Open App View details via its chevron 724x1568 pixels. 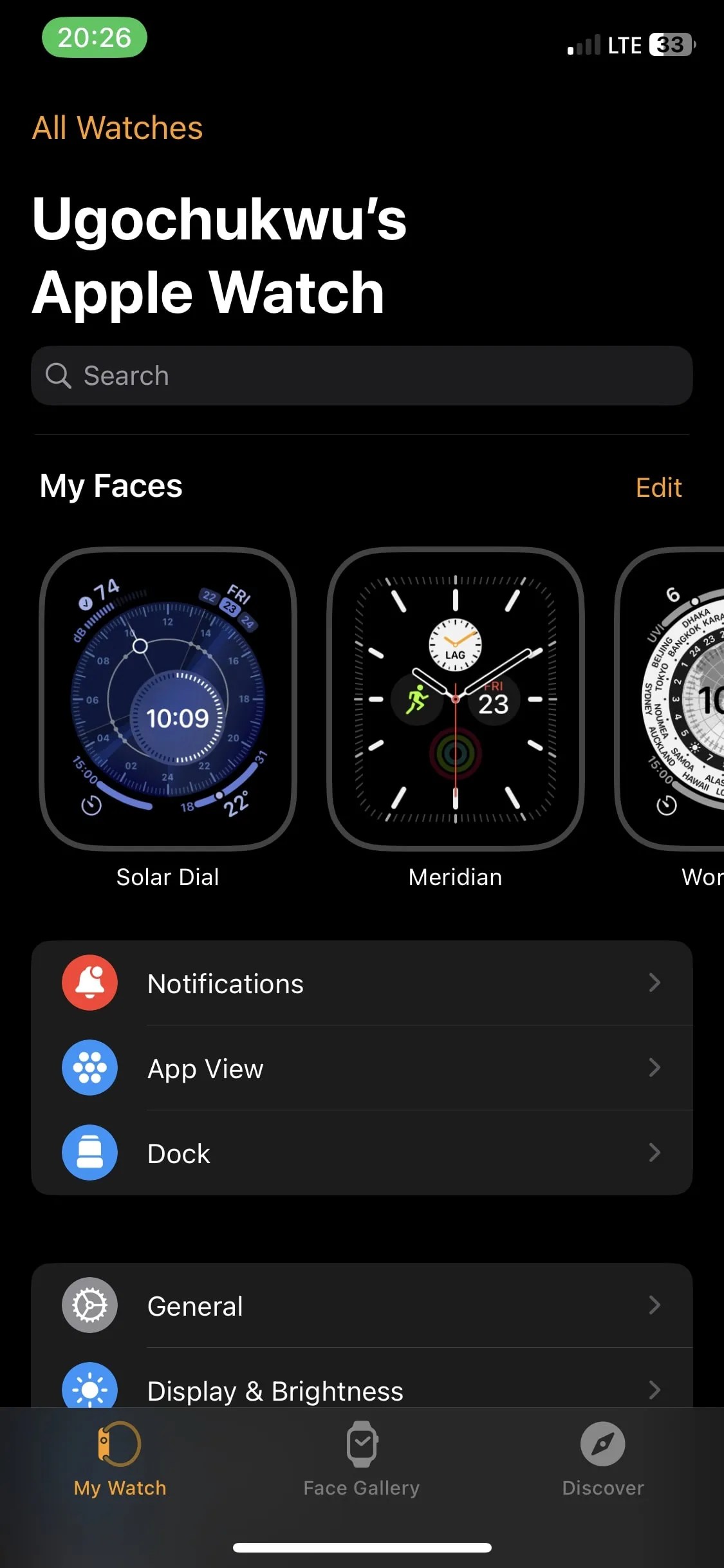tap(654, 1067)
